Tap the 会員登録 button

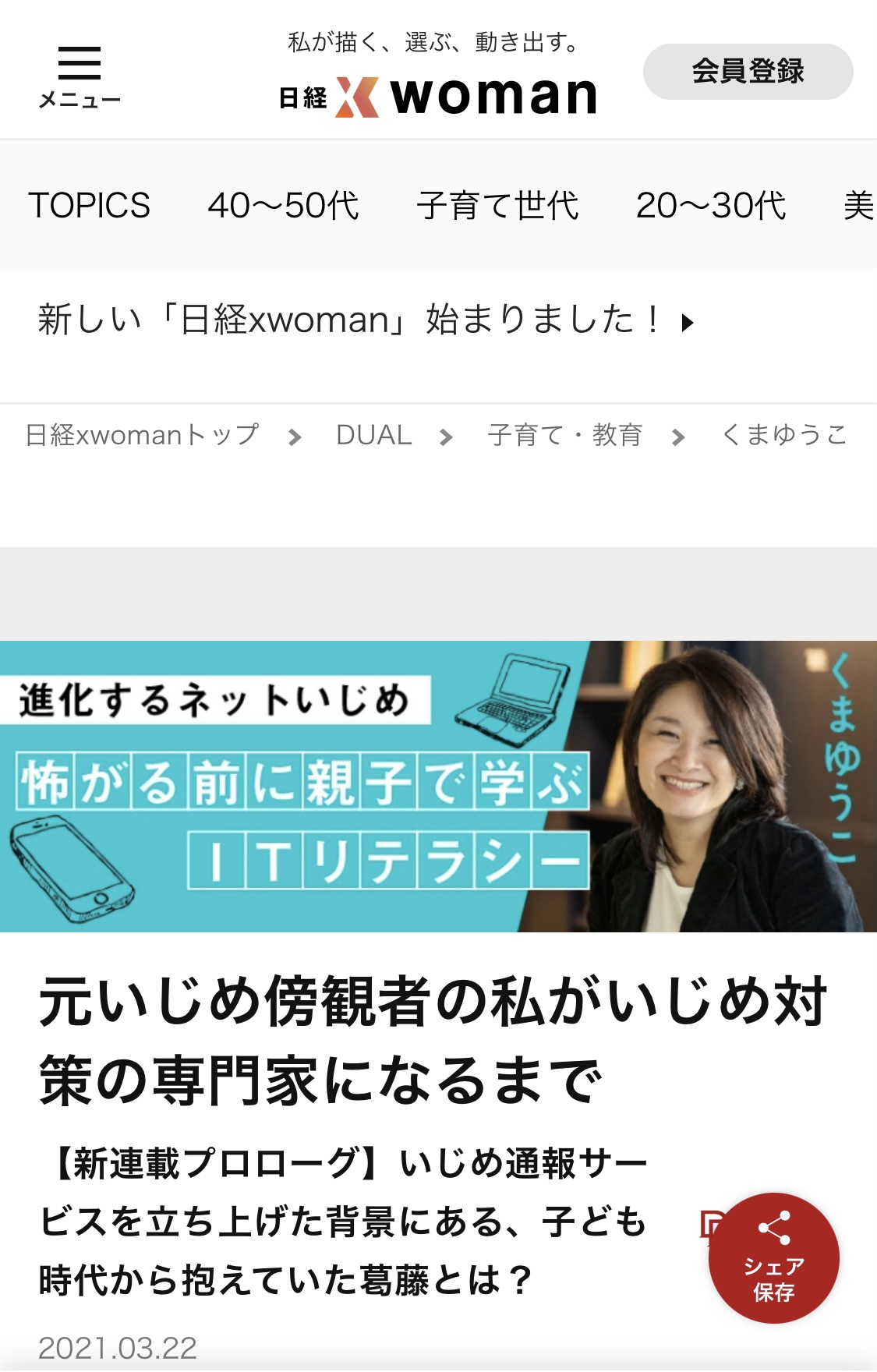coord(747,71)
